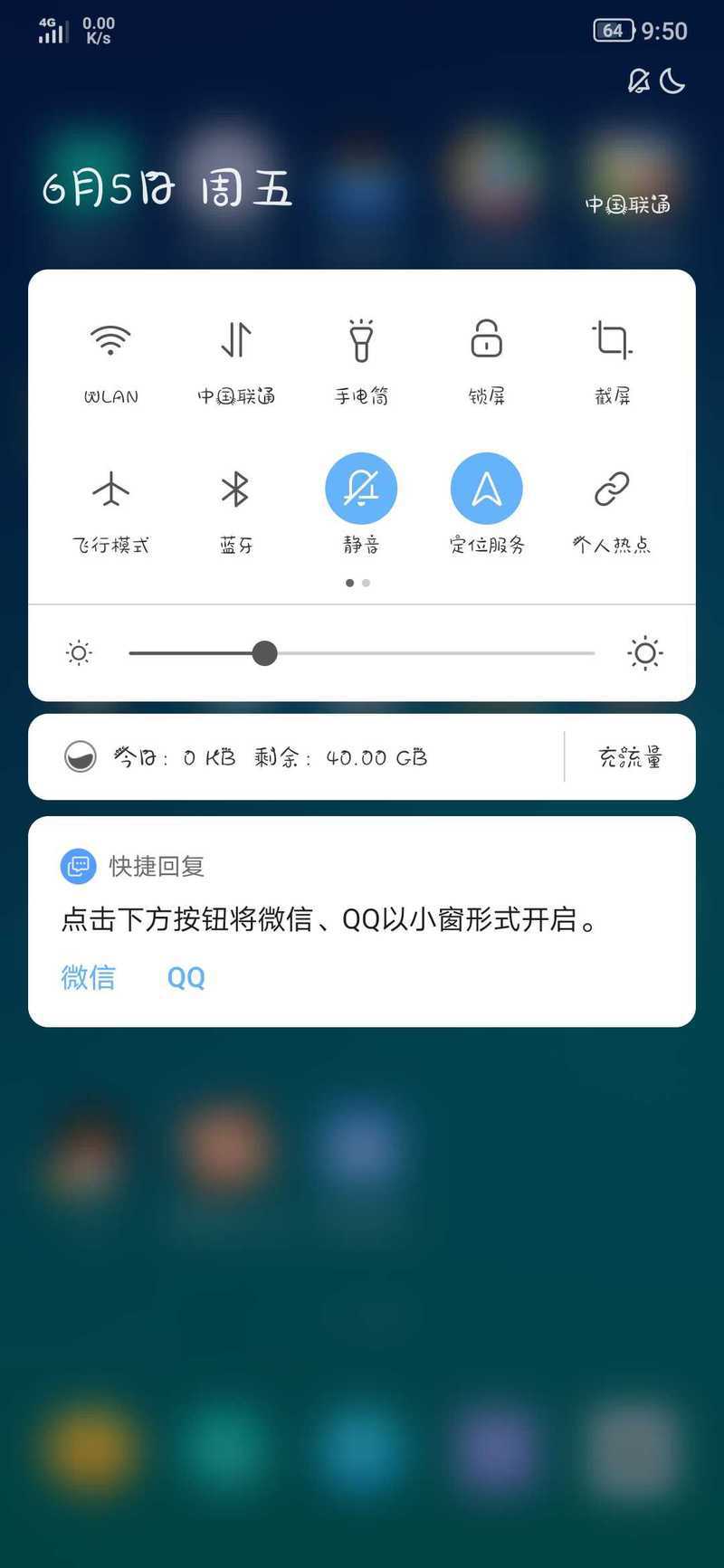The height and width of the screenshot is (1568, 724).
Task: Open 微信 in a small window
Action: (88, 977)
